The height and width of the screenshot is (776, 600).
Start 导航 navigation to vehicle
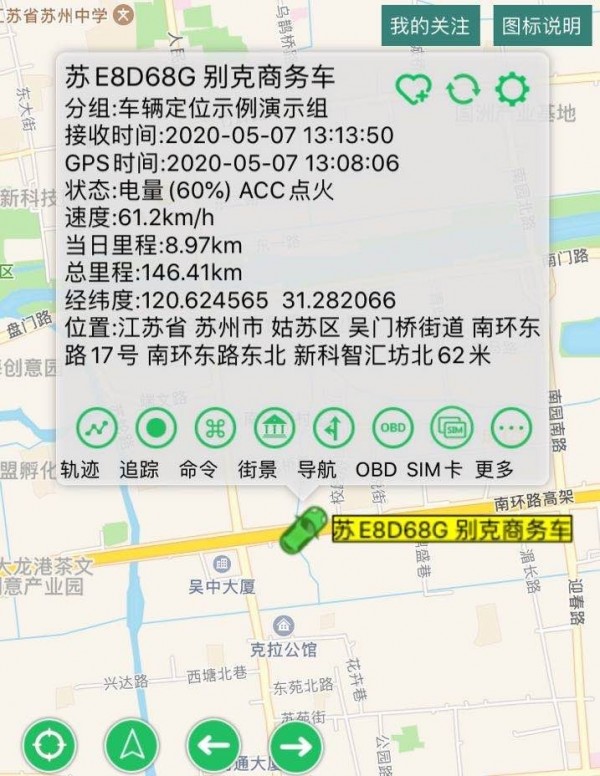333,429
